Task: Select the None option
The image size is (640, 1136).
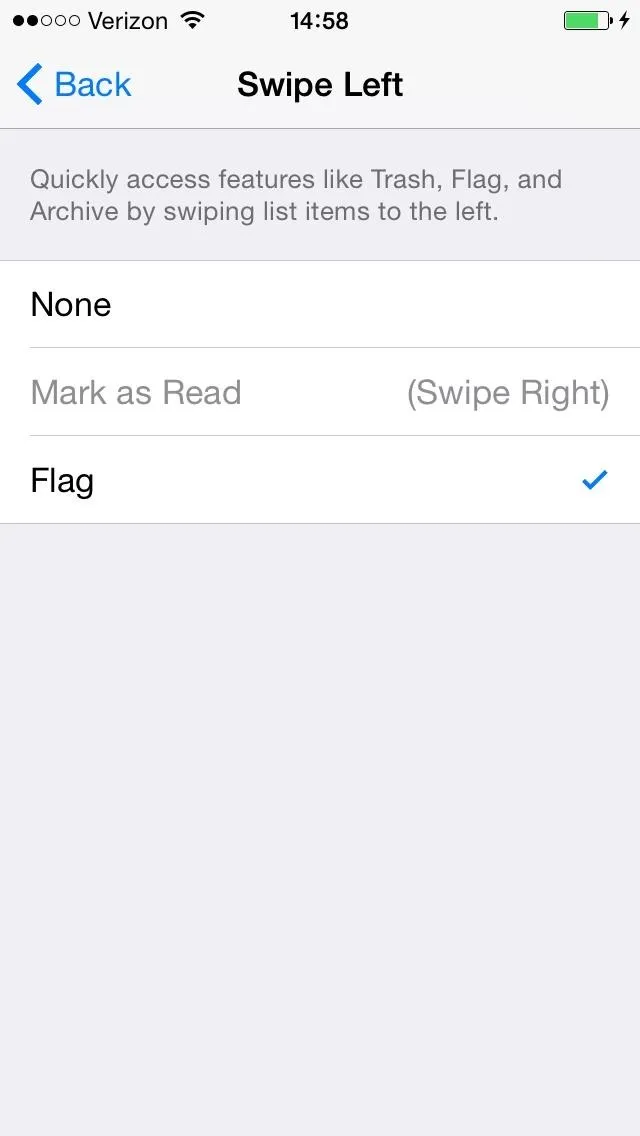Action: click(x=320, y=304)
